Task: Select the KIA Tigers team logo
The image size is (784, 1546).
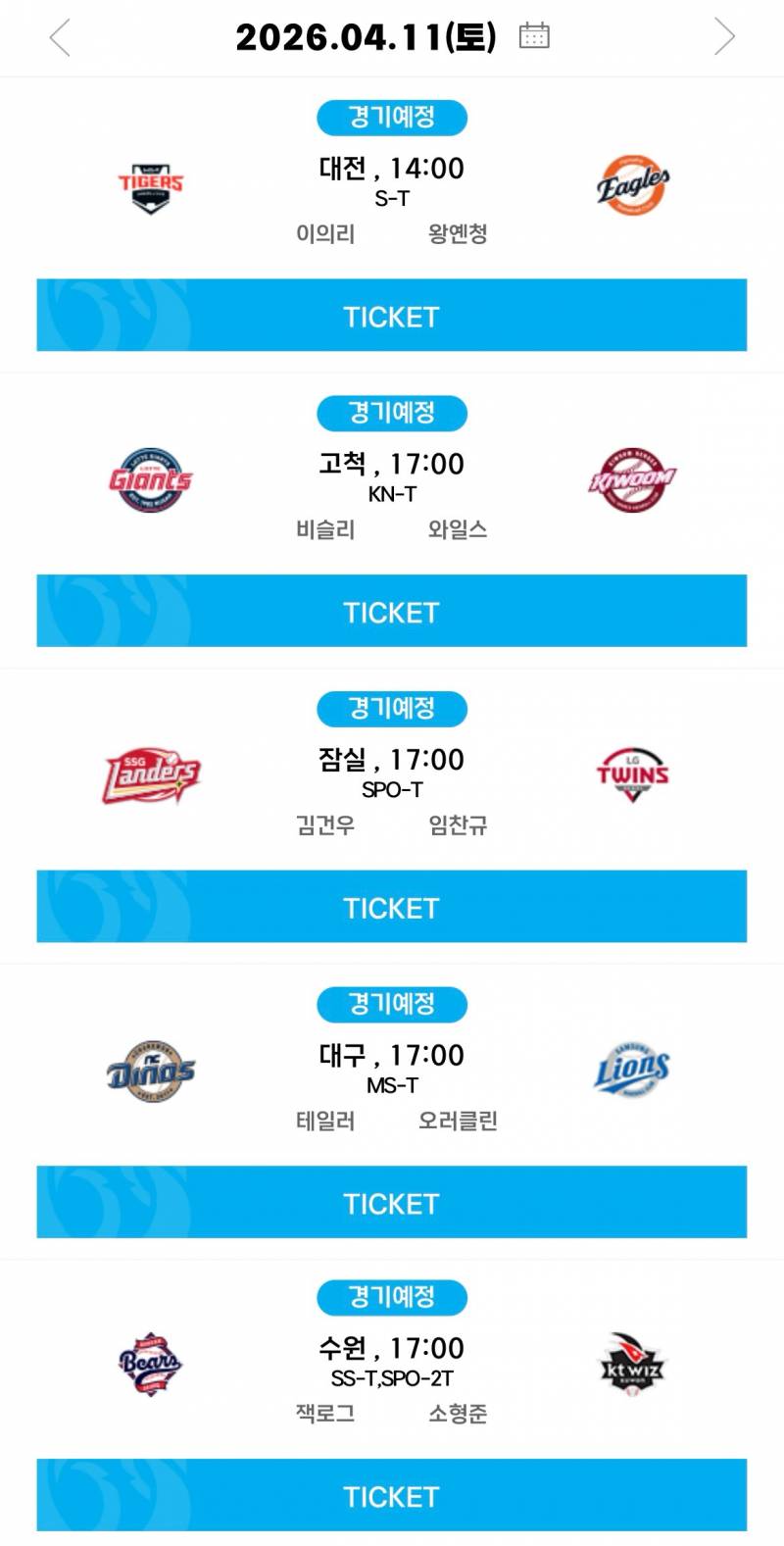Action: 151,185
